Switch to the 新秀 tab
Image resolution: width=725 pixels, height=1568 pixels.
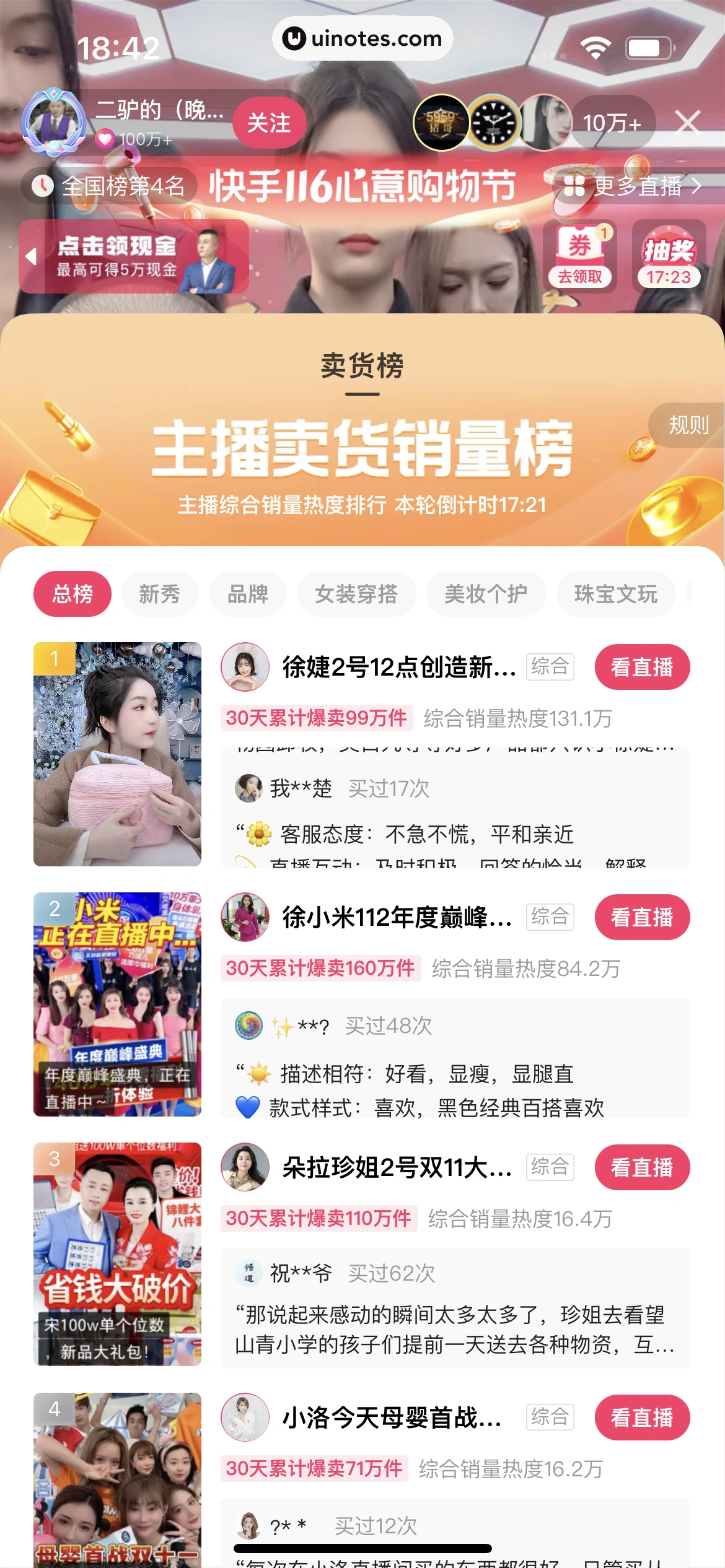(160, 594)
